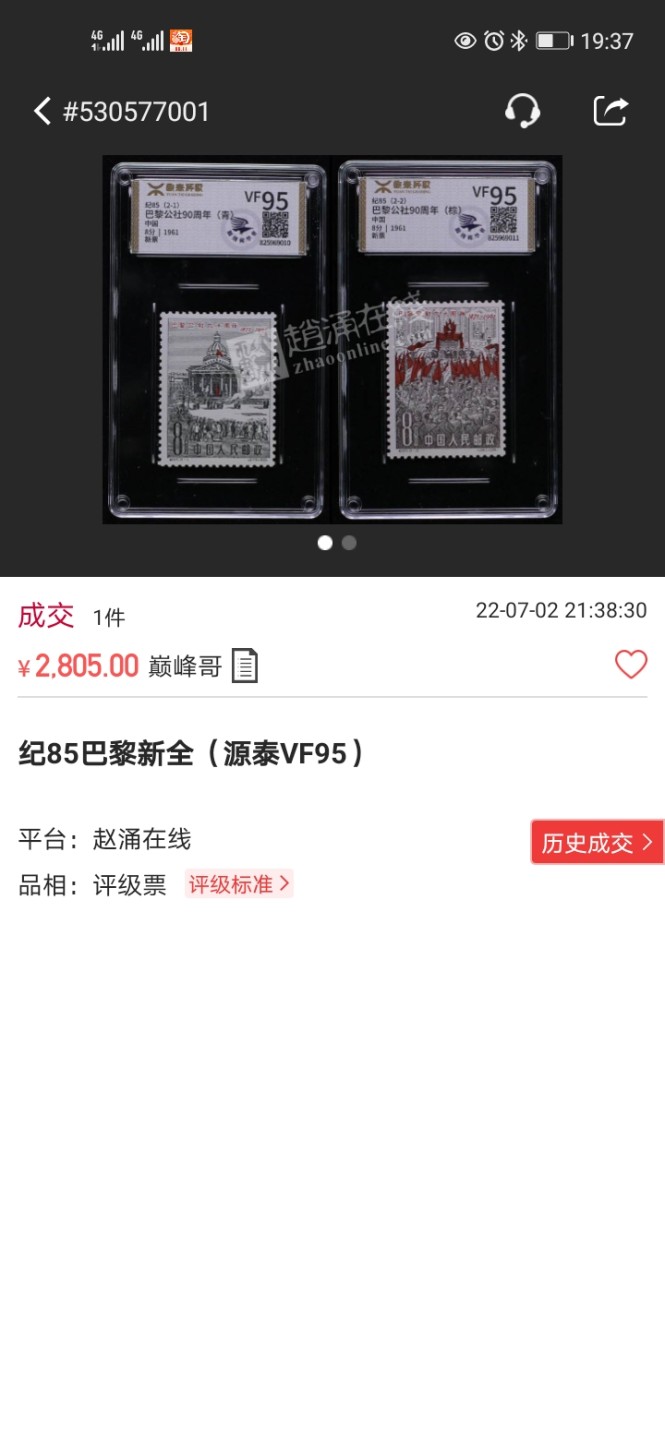Open the 评级标准 grading standard link
Image resolution: width=665 pixels, height=1440 pixels.
point(239,884)
